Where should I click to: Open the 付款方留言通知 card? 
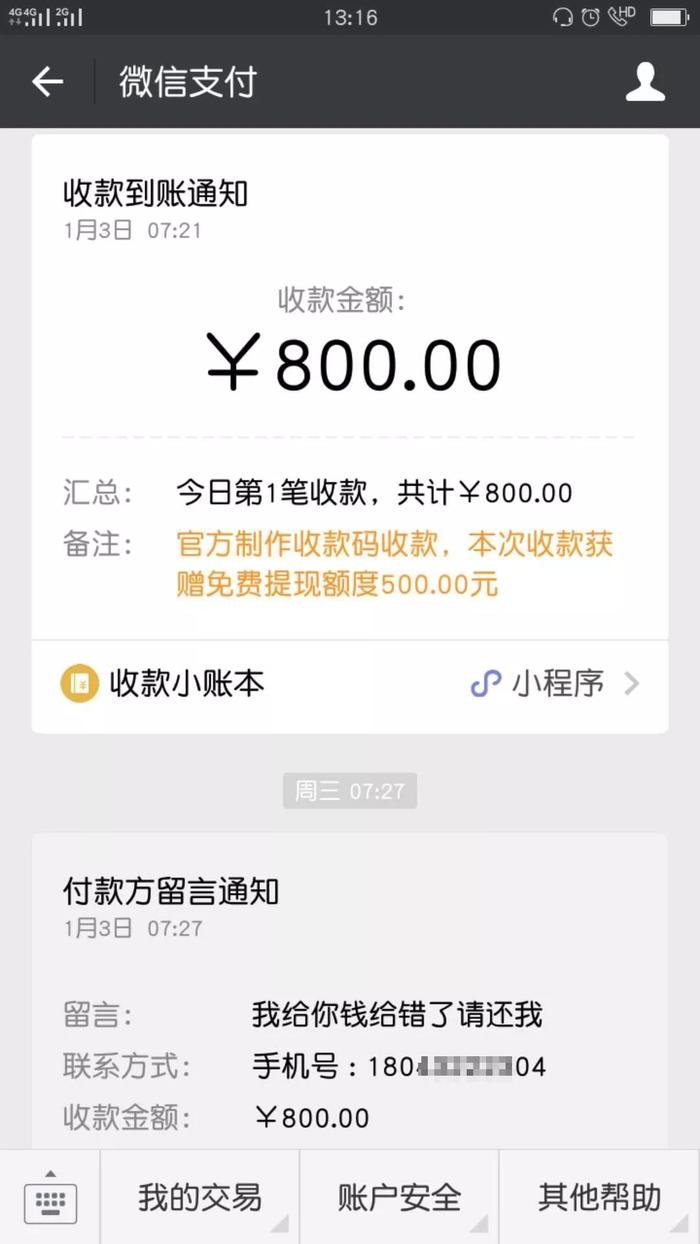350,991
